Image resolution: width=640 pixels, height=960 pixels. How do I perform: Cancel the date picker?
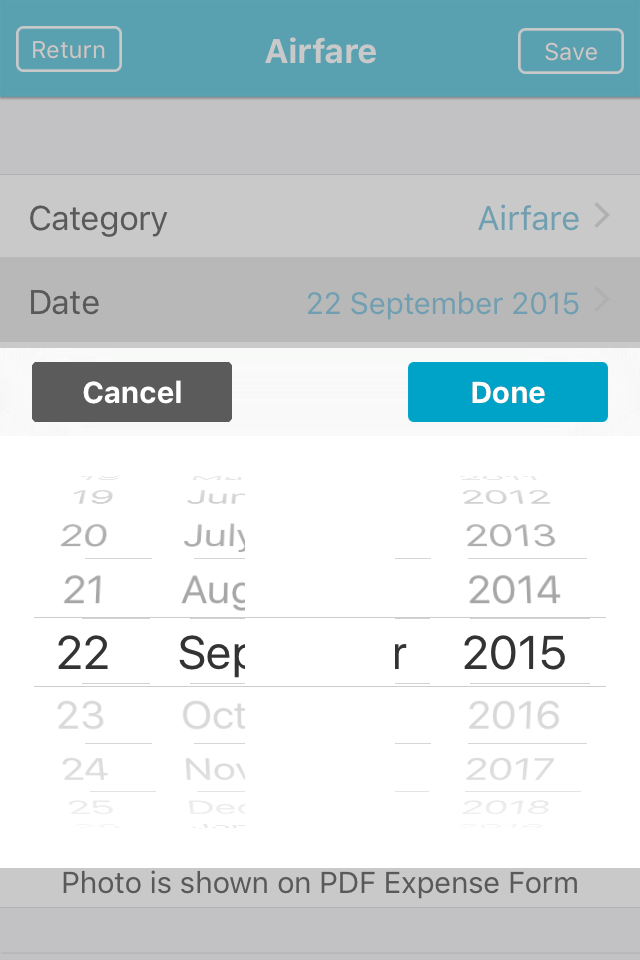(132, 392)
